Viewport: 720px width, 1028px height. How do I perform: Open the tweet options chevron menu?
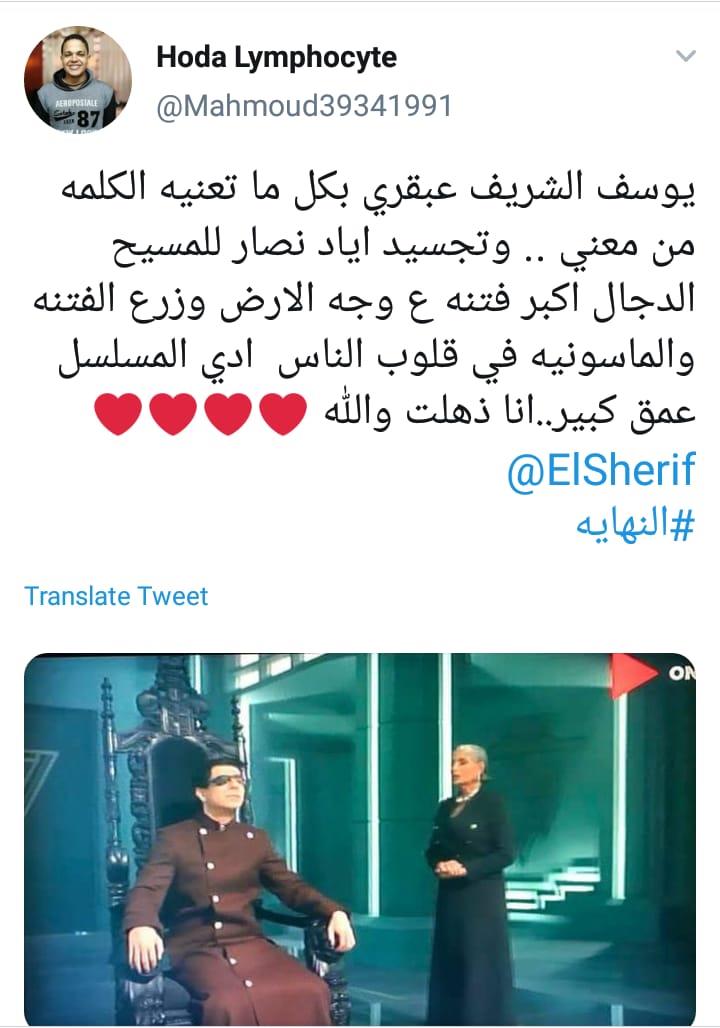685,56
